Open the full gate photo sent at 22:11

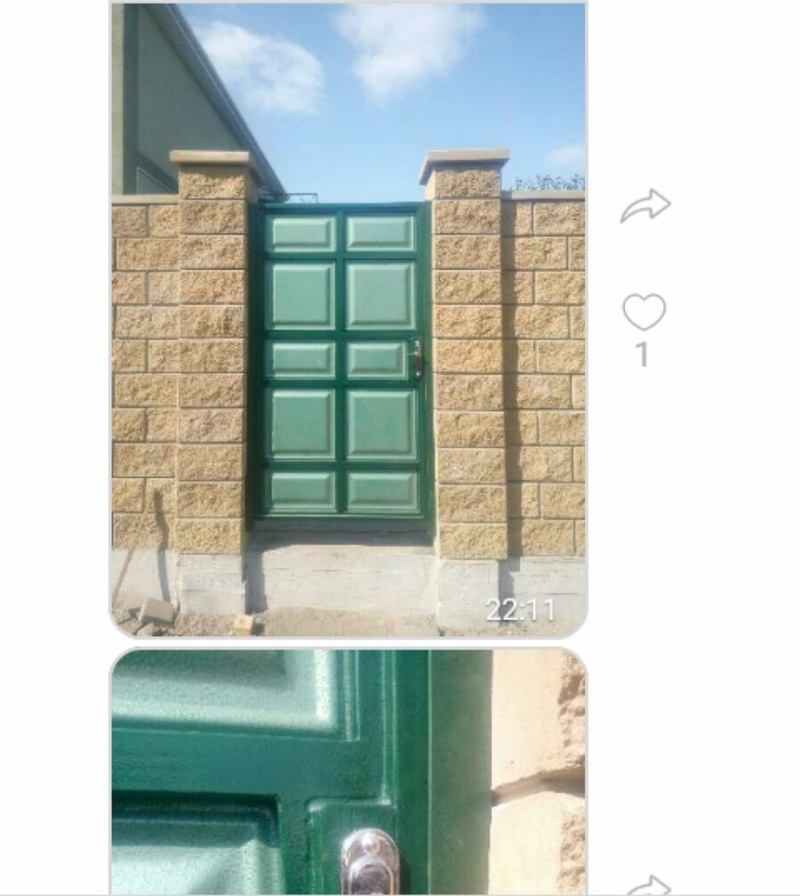(348, 320)
